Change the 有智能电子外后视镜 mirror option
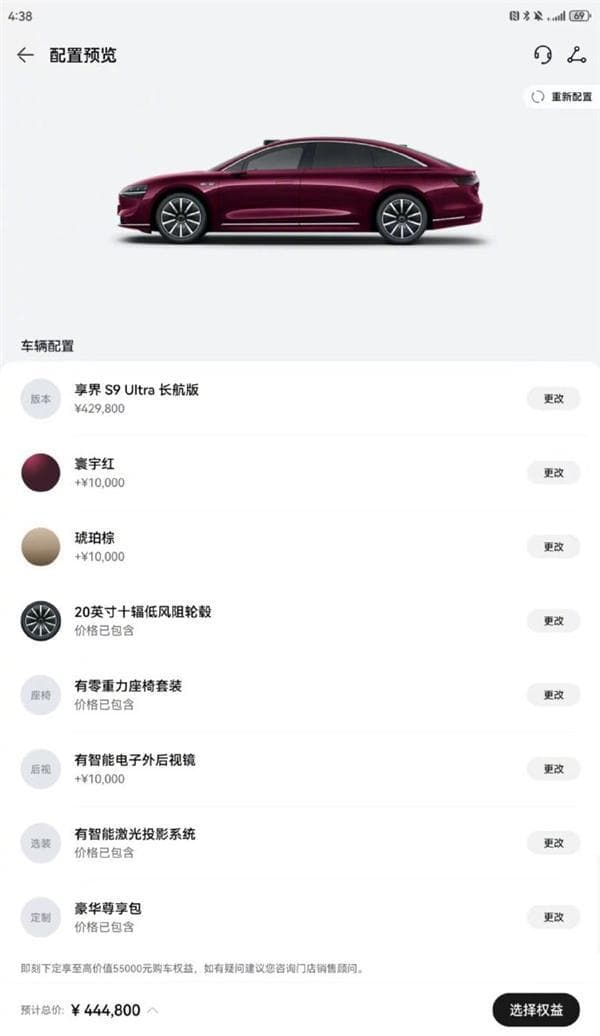 point(553,768)
